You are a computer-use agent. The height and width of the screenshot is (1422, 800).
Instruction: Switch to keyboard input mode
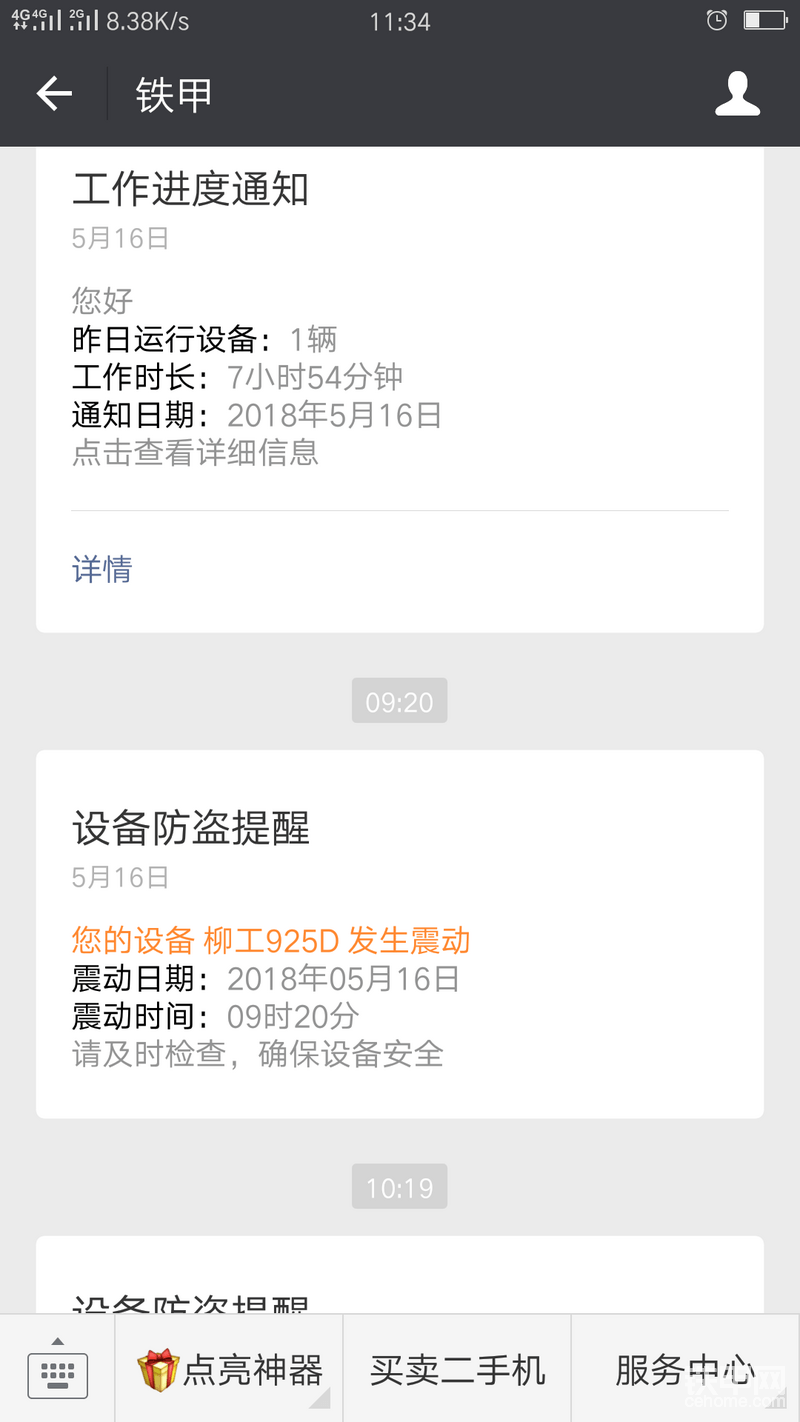[x=57, y=1369]
